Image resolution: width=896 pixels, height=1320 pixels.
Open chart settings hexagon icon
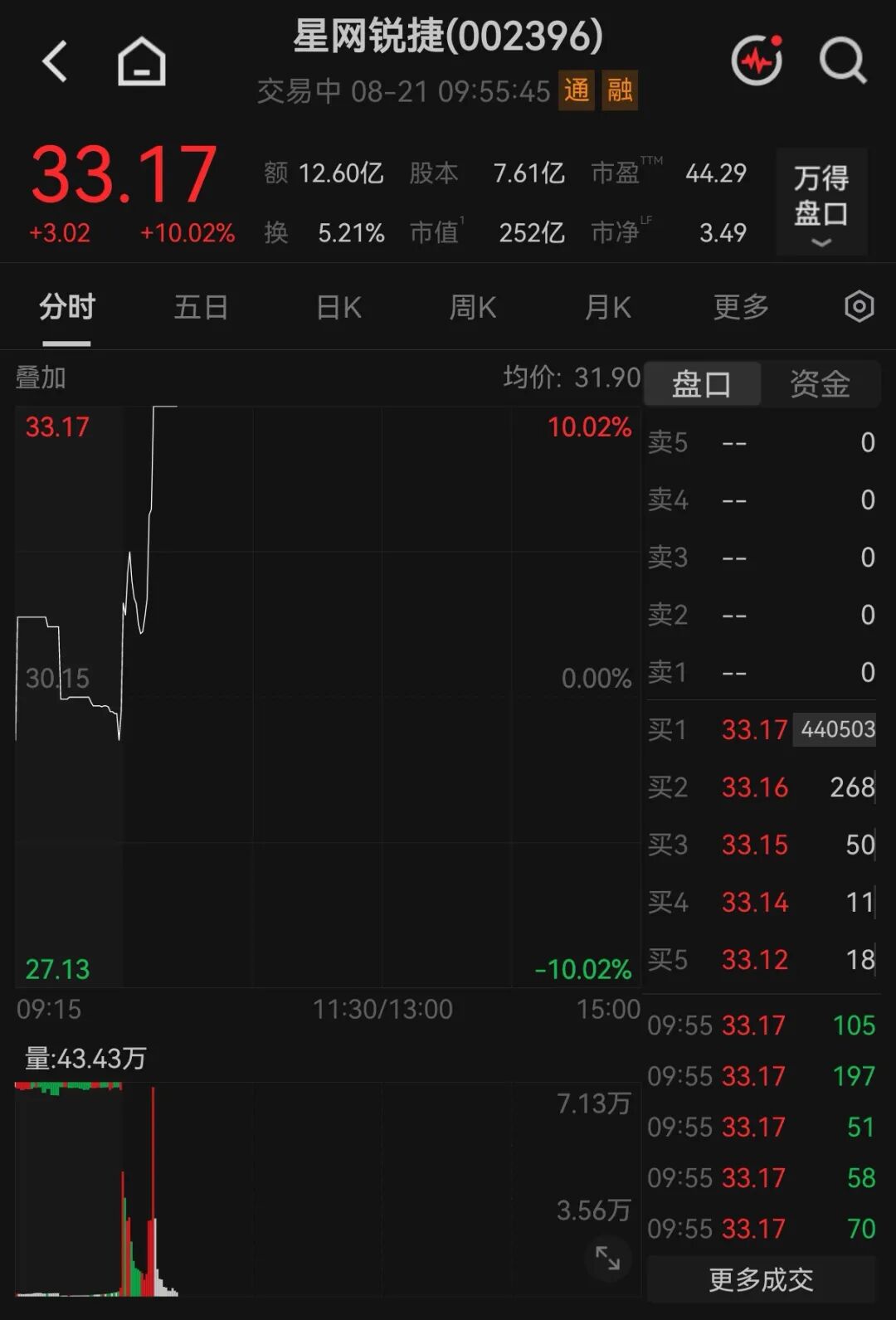859,307
